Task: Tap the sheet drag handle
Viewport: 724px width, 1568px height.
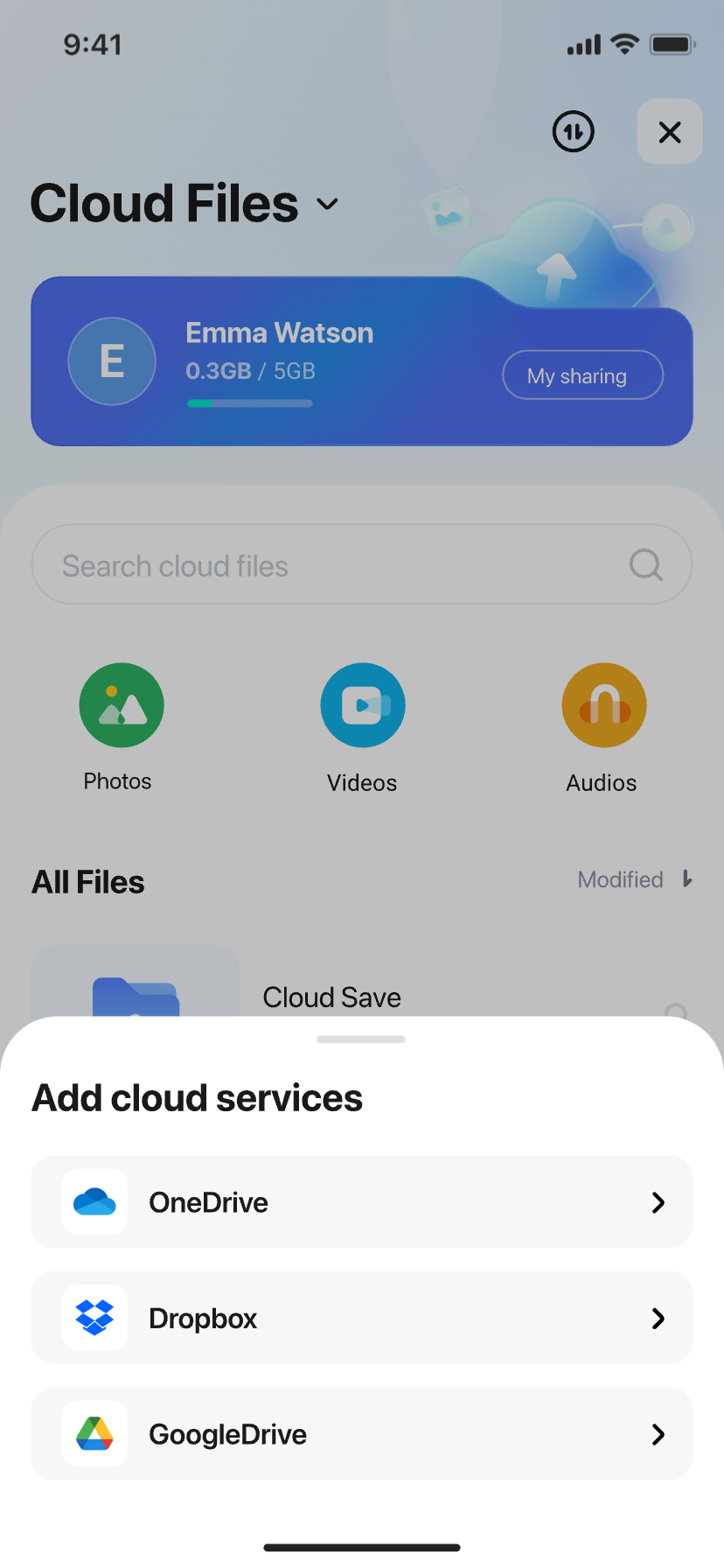Action: [361, 1039]
